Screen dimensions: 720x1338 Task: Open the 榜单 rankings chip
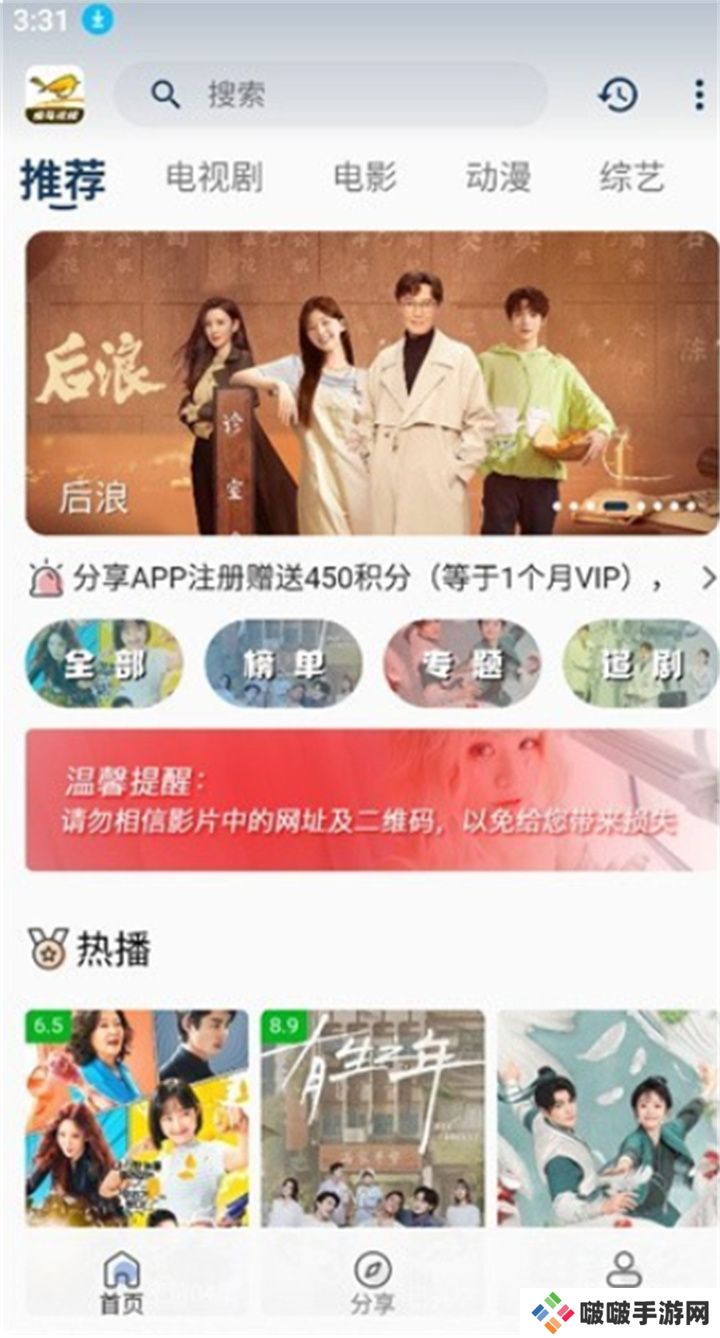[283, 664]
